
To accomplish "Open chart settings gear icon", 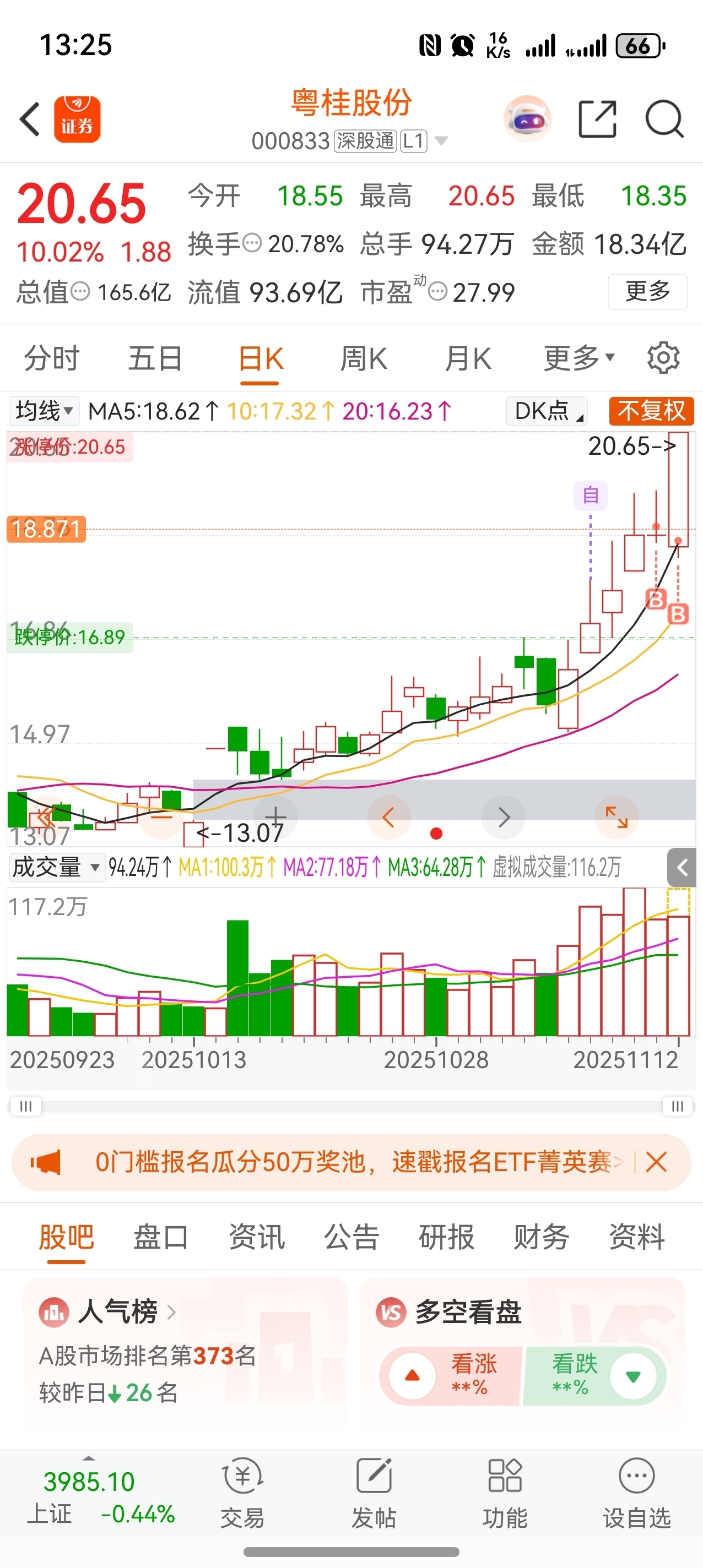I will click(663, 358).
